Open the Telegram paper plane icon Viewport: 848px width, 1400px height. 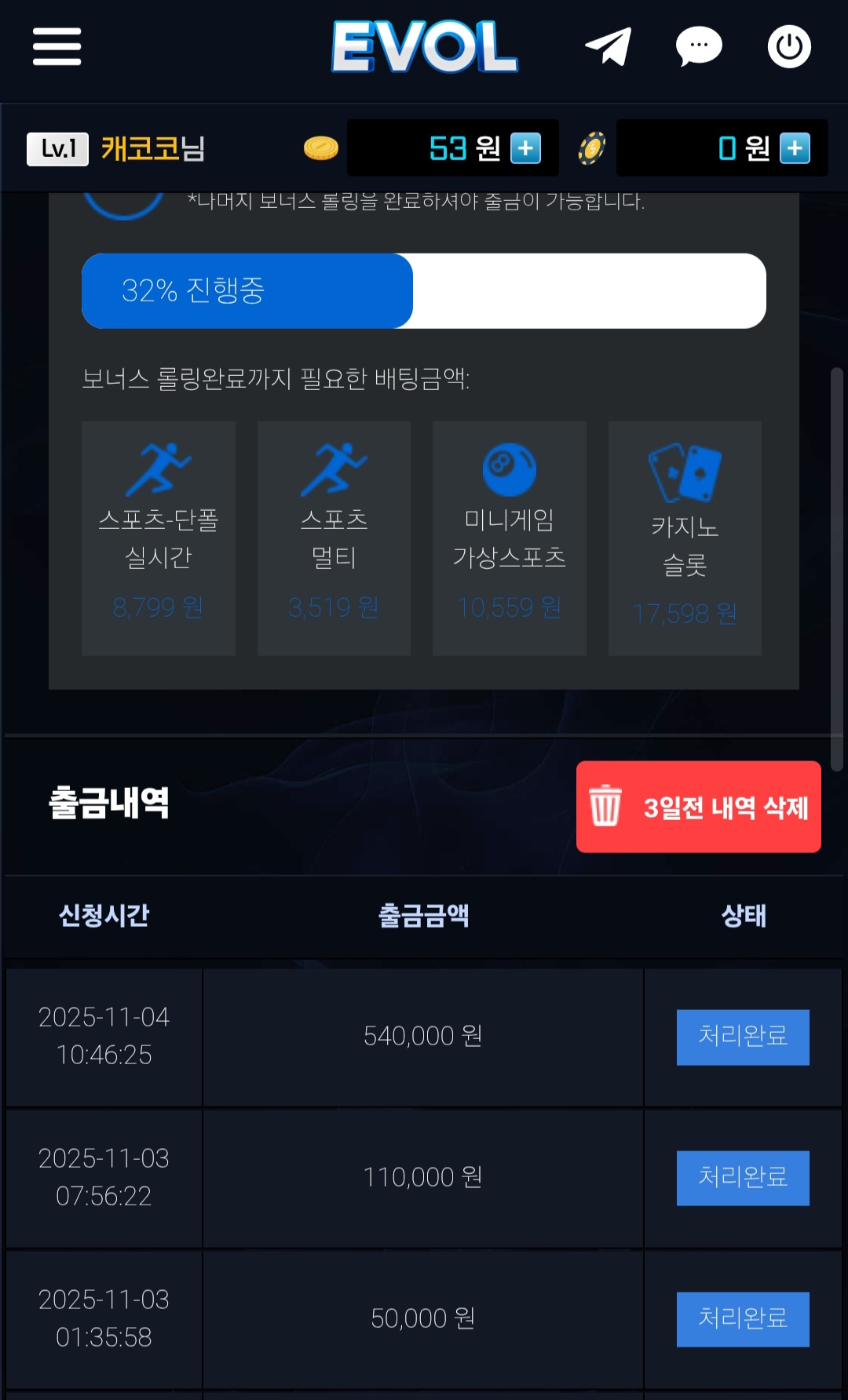609,47
